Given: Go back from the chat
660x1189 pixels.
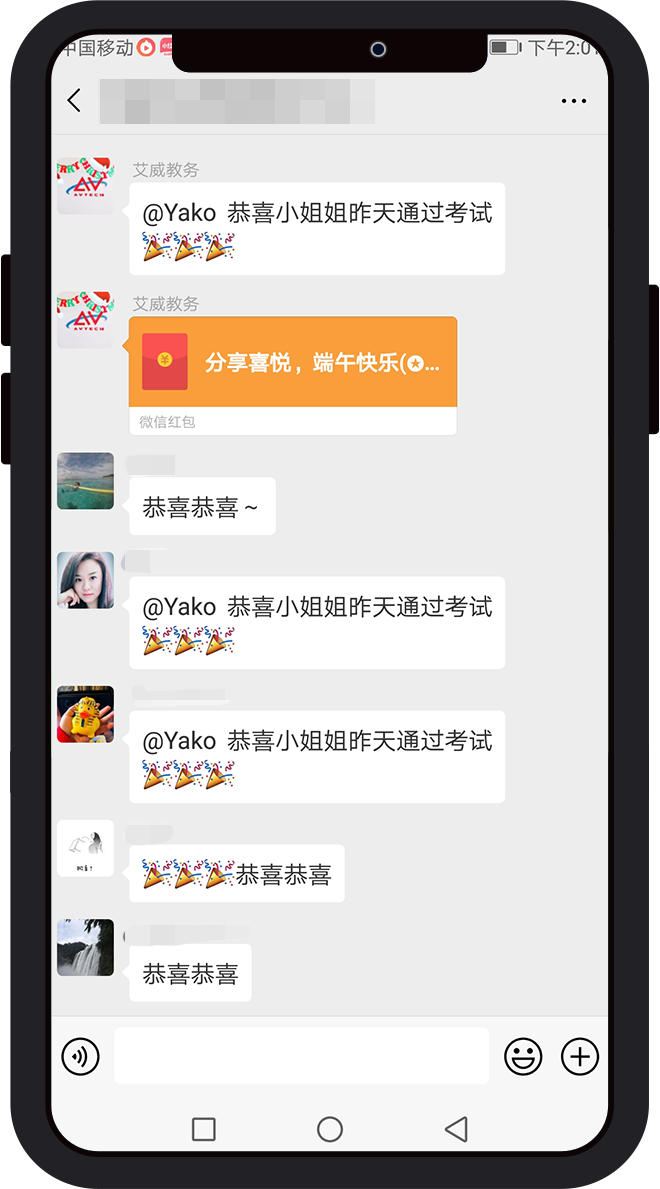Looking at the screenshot, I should [x=74, y=101].
